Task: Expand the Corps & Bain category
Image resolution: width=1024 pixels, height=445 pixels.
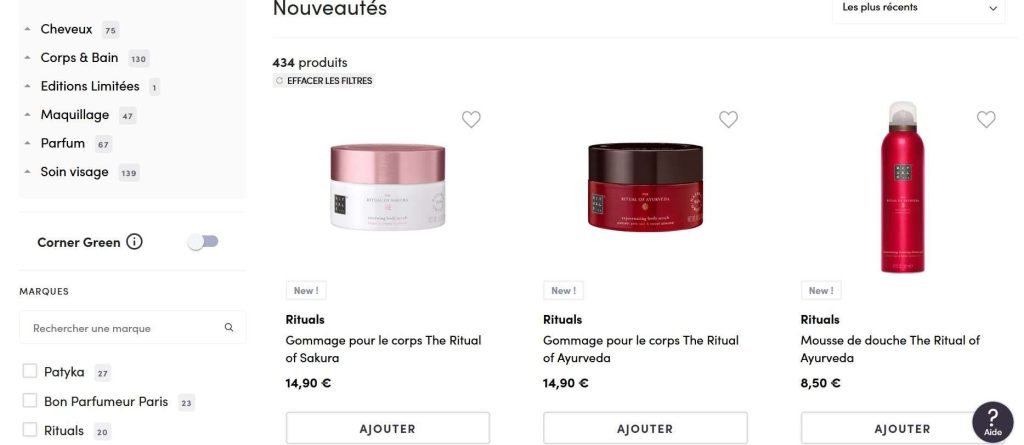Action: point(79,58)
